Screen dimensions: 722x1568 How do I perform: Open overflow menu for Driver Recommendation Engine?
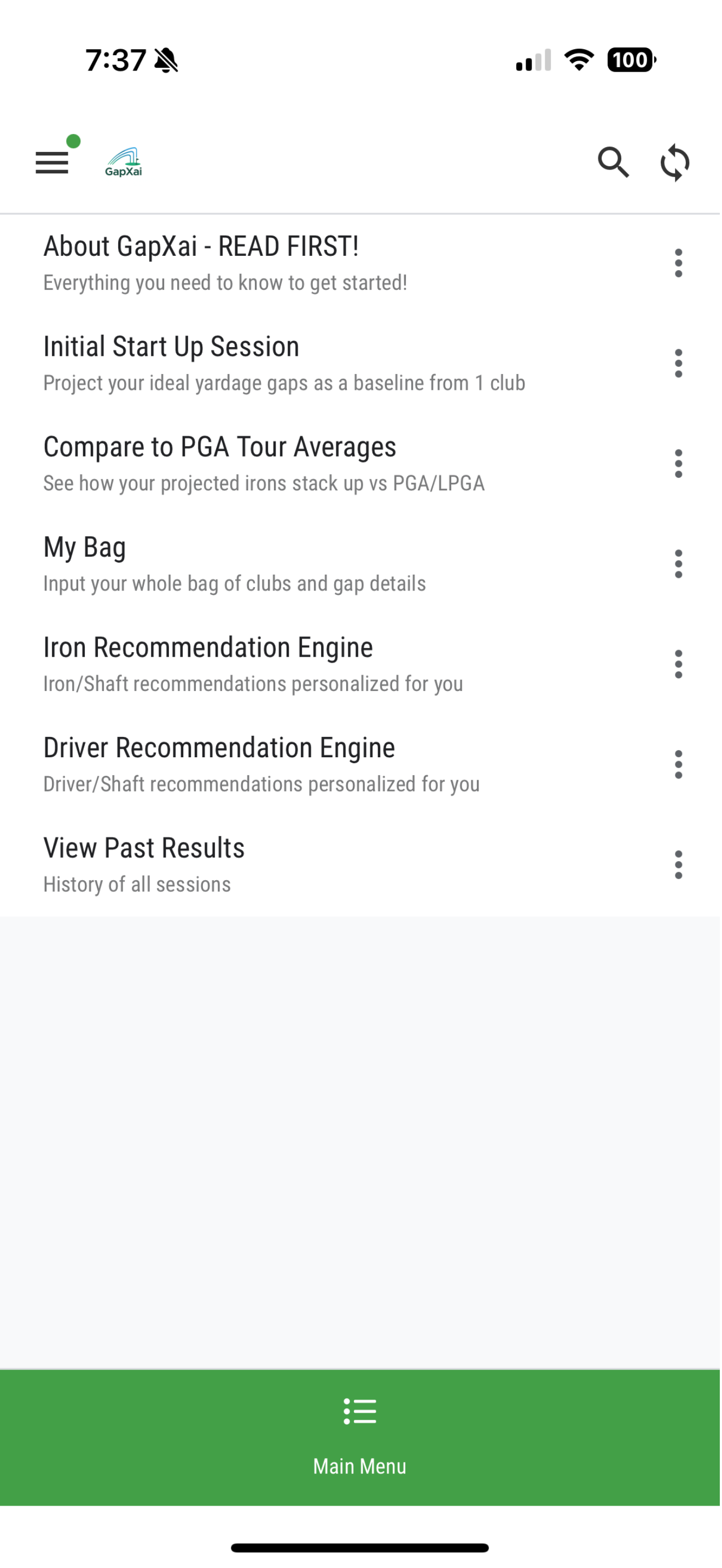point(678,764)
